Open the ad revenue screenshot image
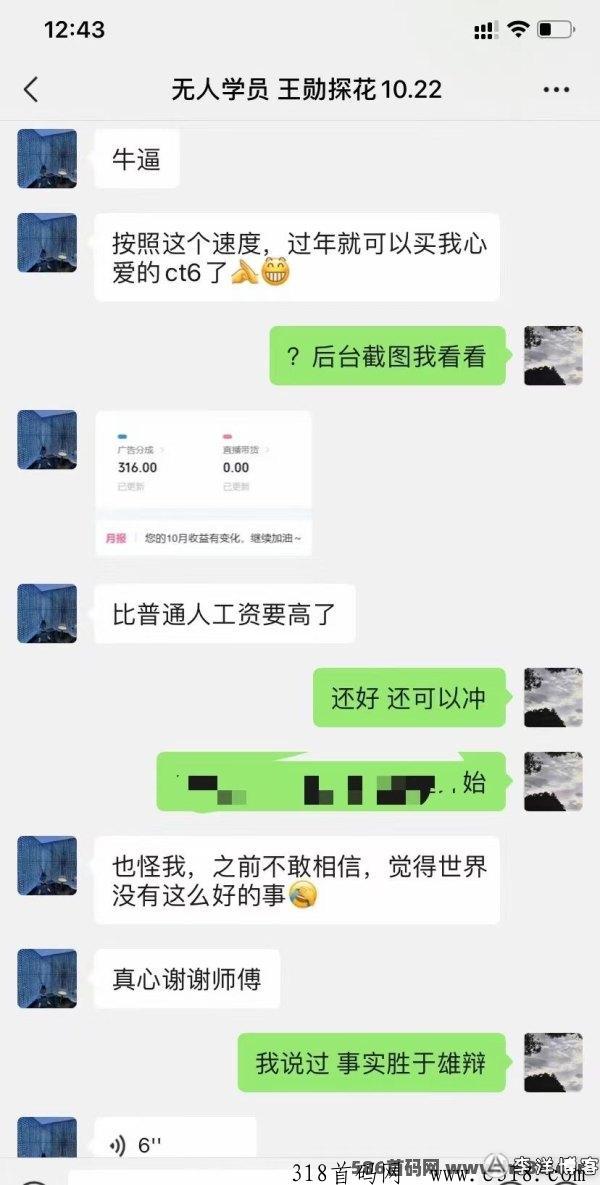600x1185 pixels. [204, 484]
